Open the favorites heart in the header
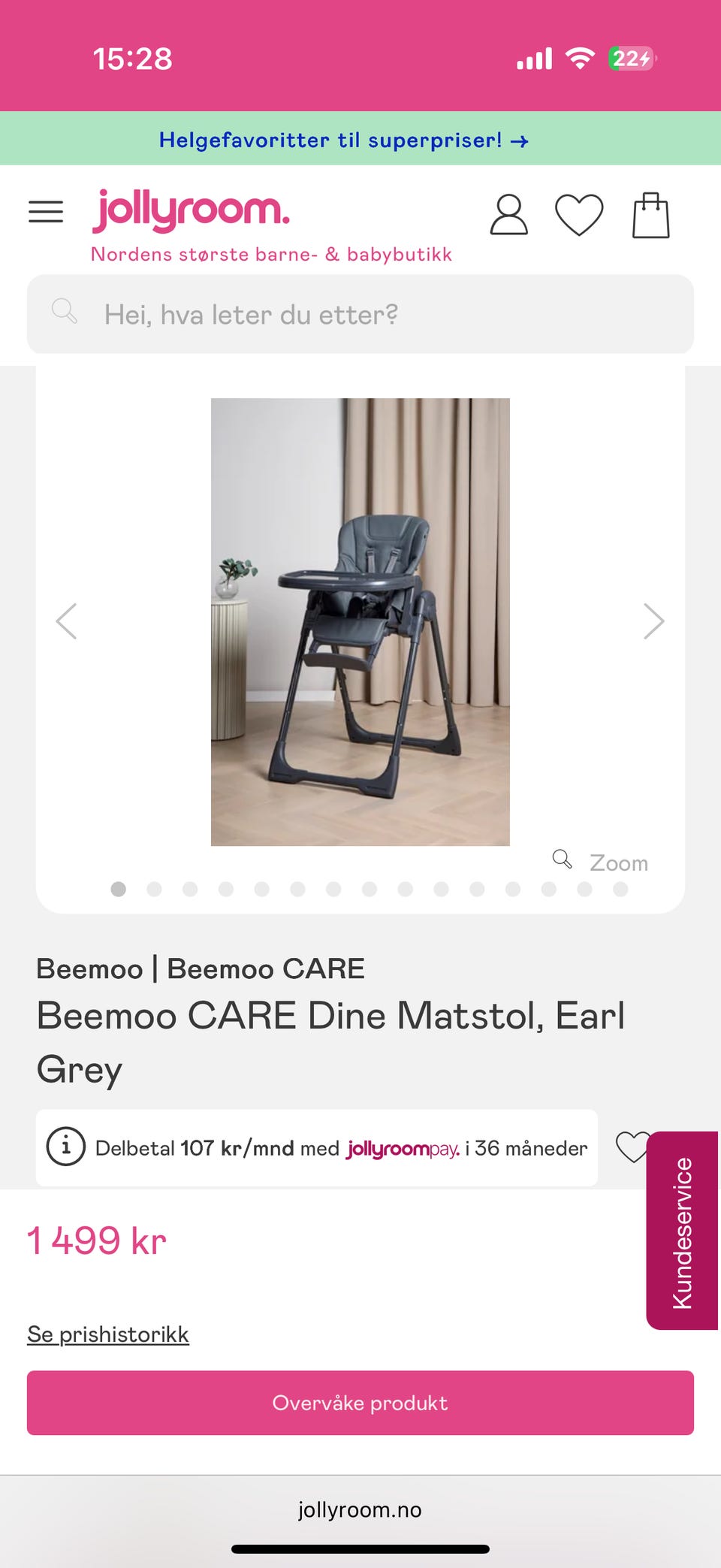Image resolution: width=721 pixels, height=1568 pixels. [579, 214]
